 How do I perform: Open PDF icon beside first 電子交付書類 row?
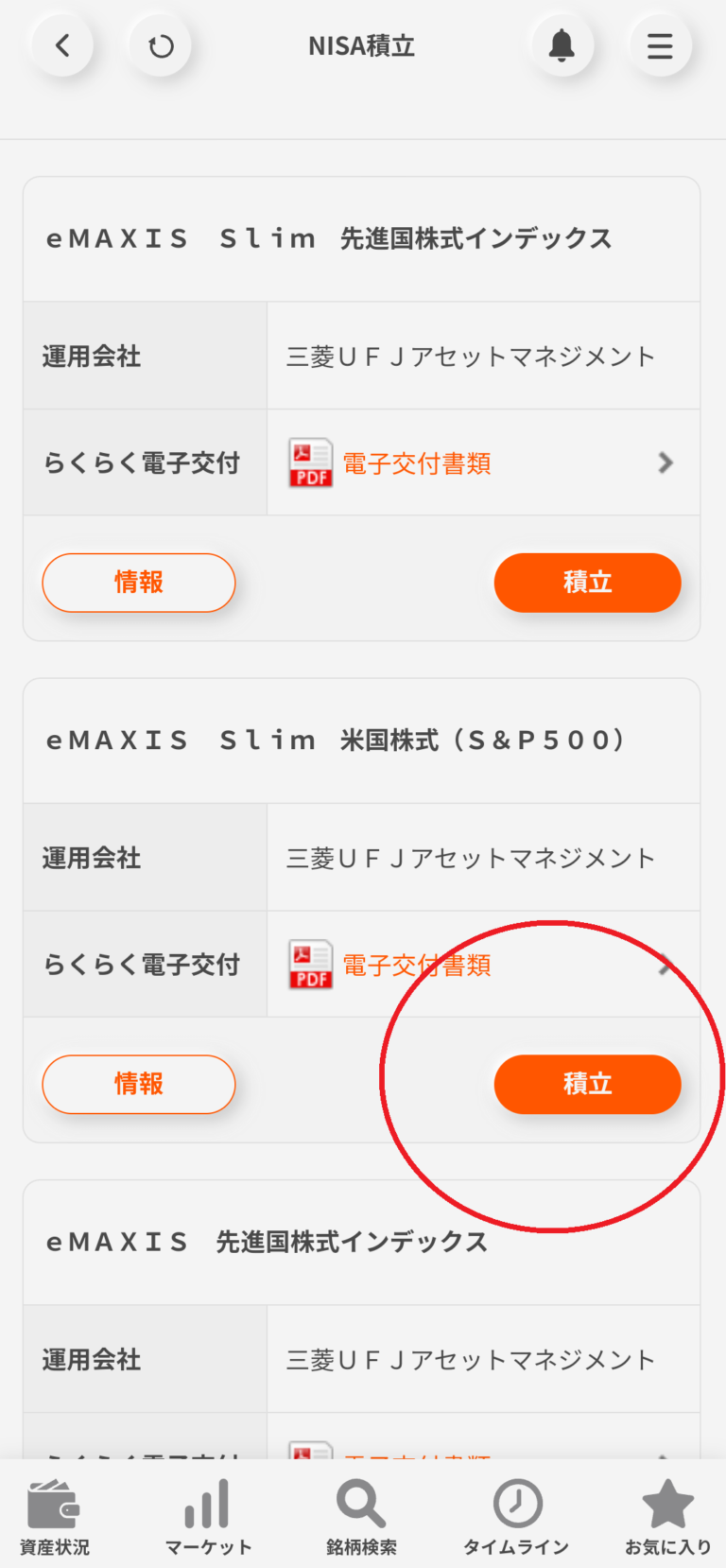pos(310,462)
